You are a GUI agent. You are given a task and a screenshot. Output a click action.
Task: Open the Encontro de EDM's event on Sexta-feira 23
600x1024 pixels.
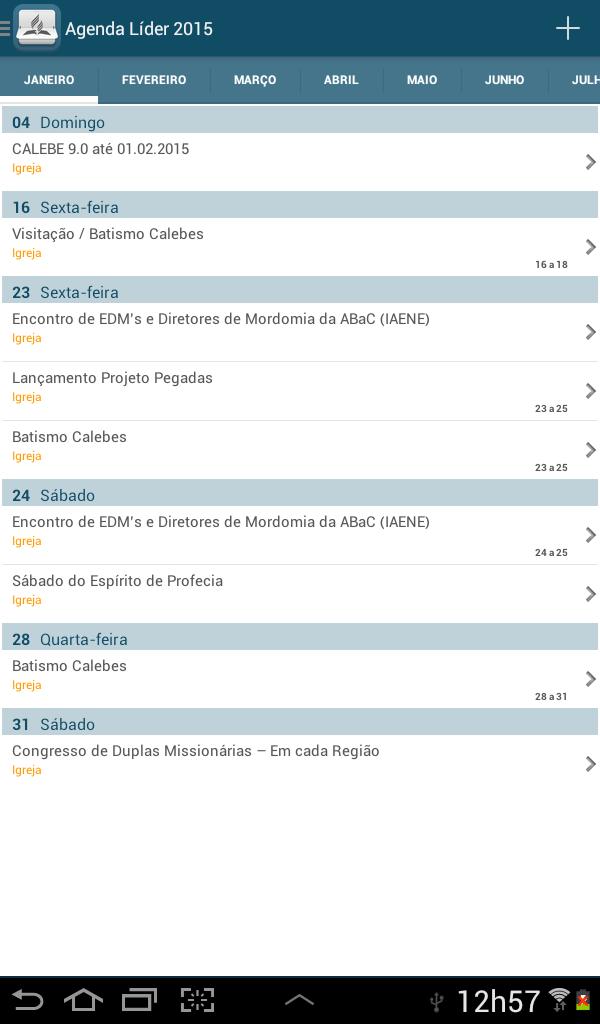click(300, 328)
